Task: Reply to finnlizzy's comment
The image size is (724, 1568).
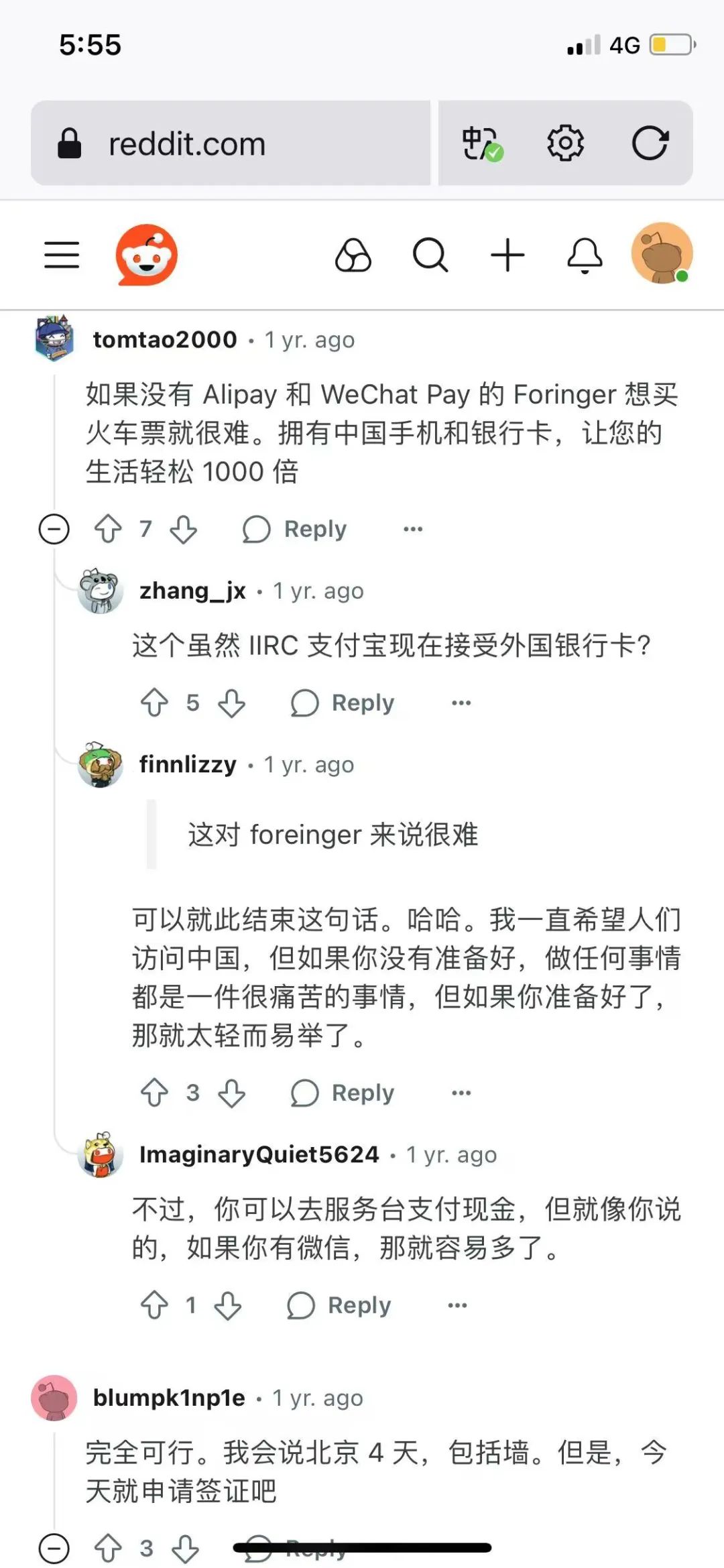Action: 343,1093
